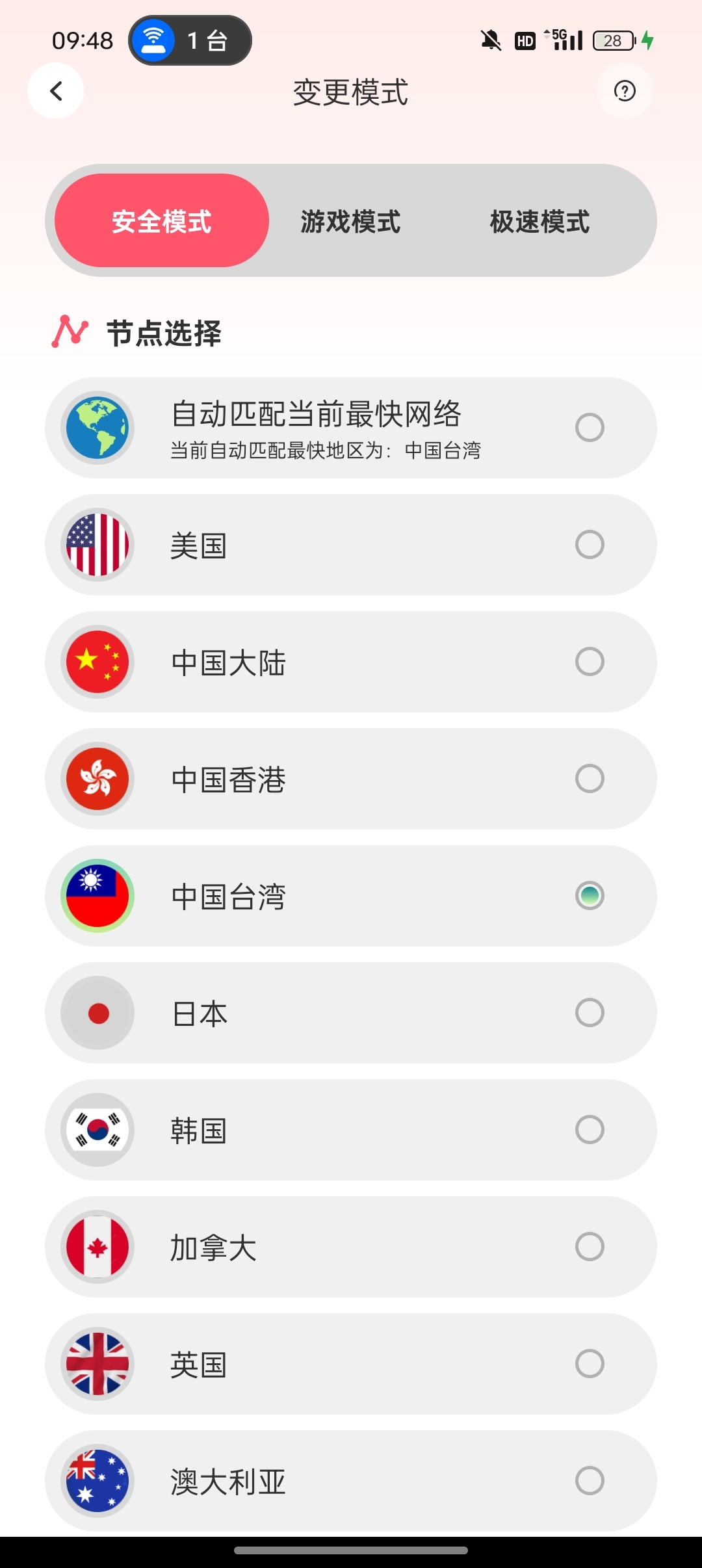Viewport: 702px width, 1568px height.
Task: Select the 澳大利亚 node
Action: [x=351, y=1481]
